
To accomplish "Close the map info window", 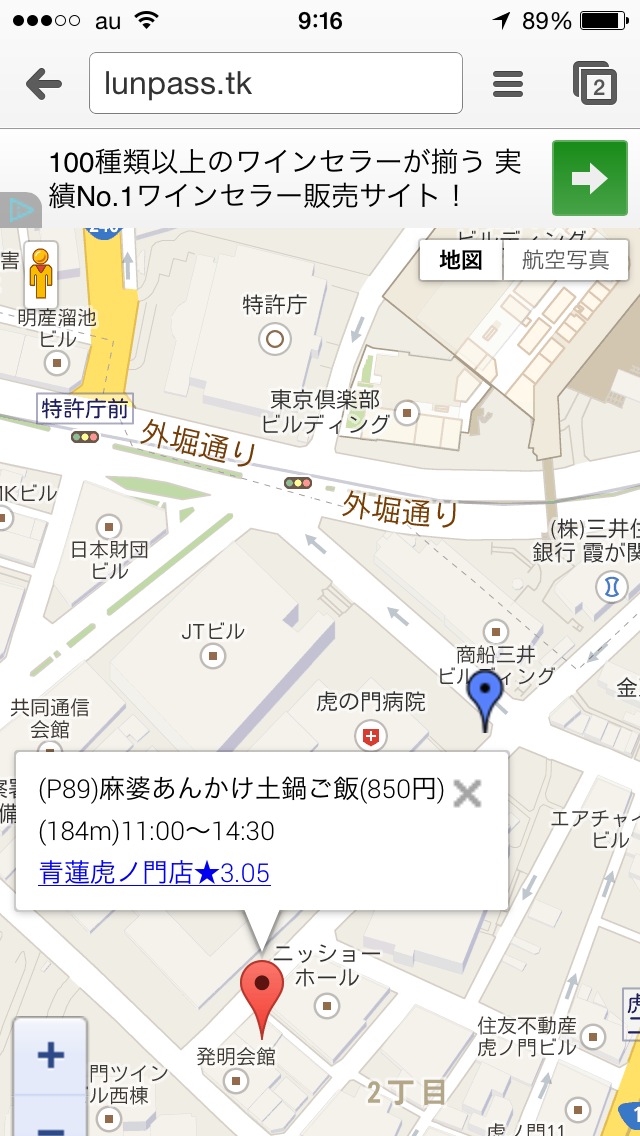I will coord(467,793).
